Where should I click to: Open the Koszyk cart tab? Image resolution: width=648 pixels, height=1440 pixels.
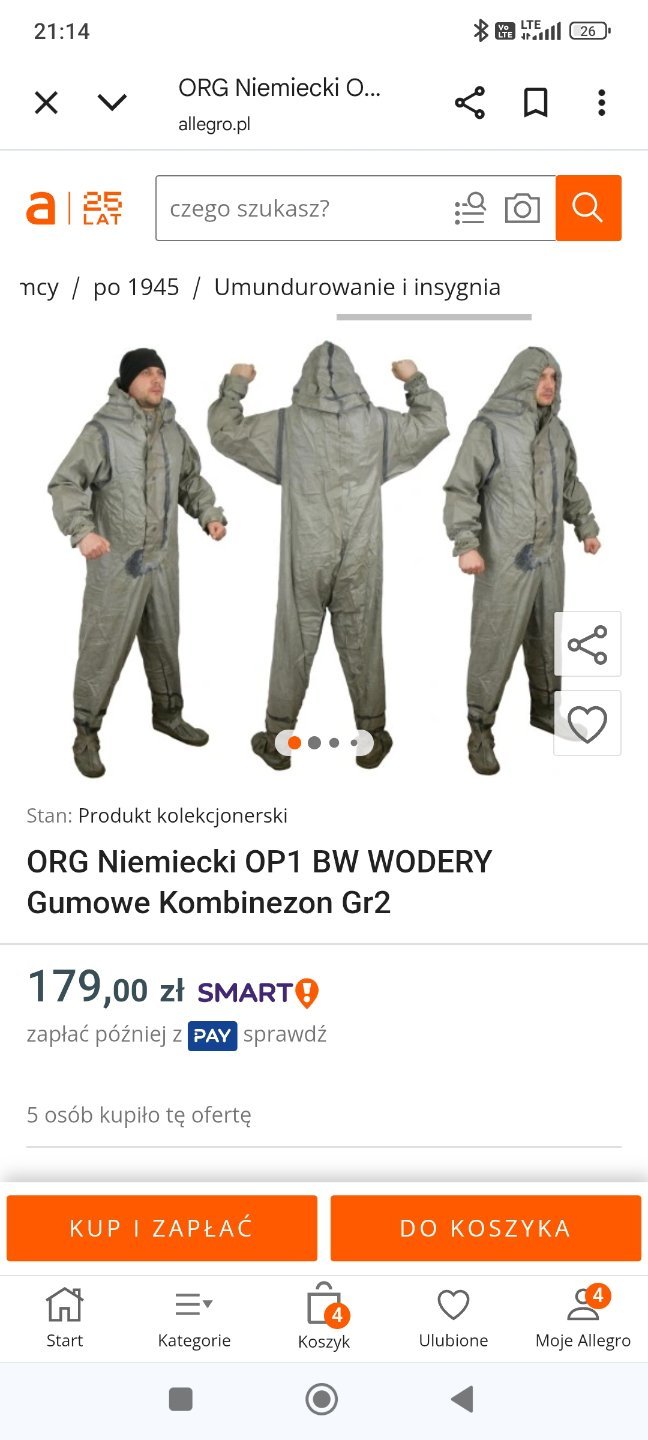coord(324,1319)
